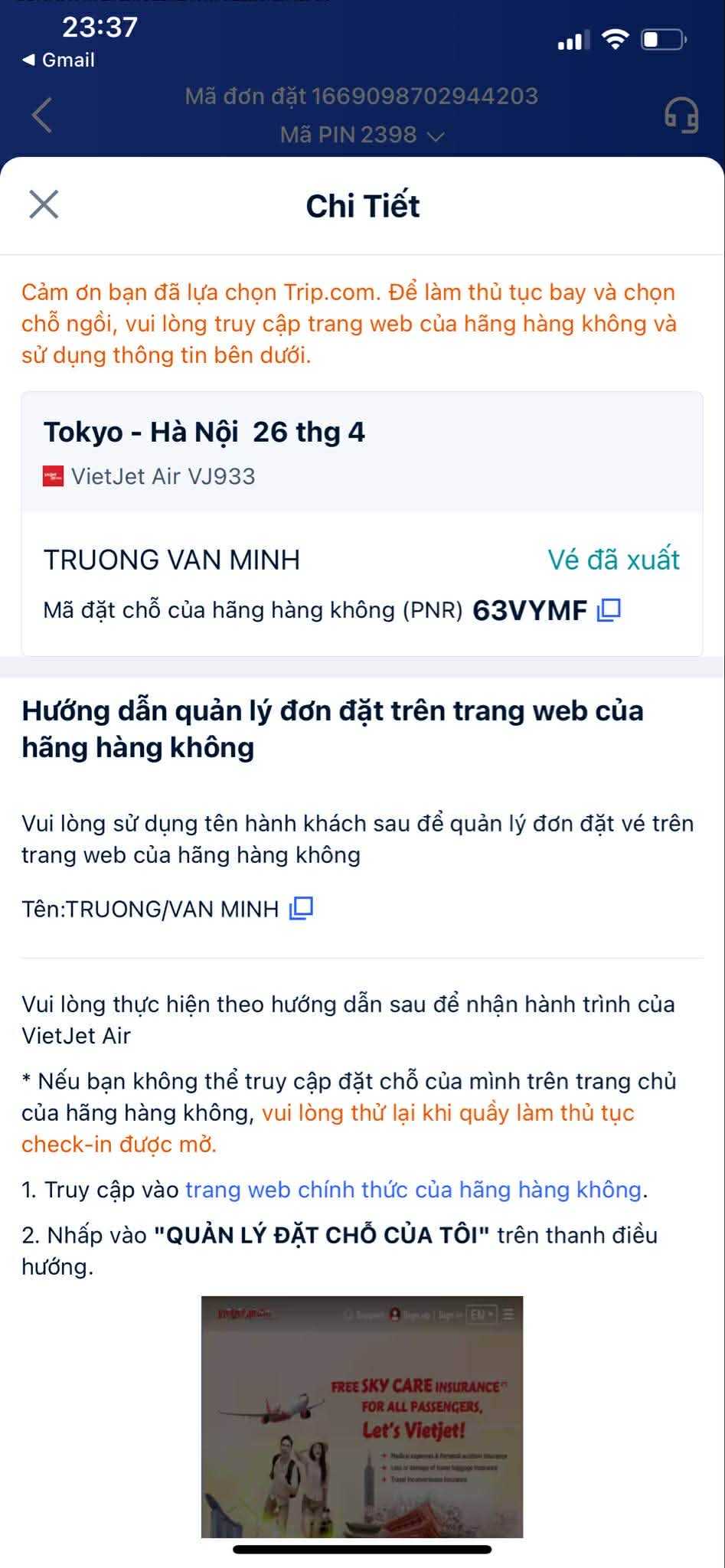Return to Gmail from status bar
The width and height of the screenshot is (725, 1568).
[59, 60]
